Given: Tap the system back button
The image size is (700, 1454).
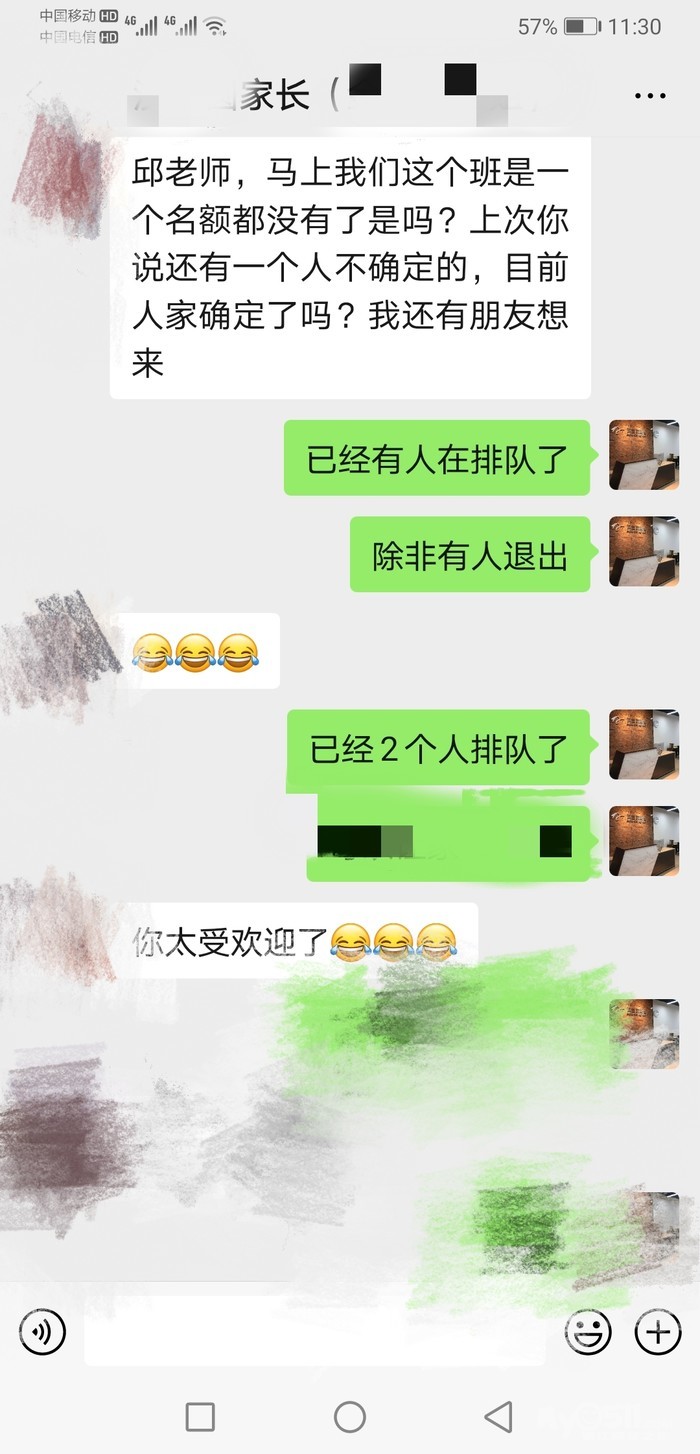Looking at the screenshot, I should (x=498, y=1416).
